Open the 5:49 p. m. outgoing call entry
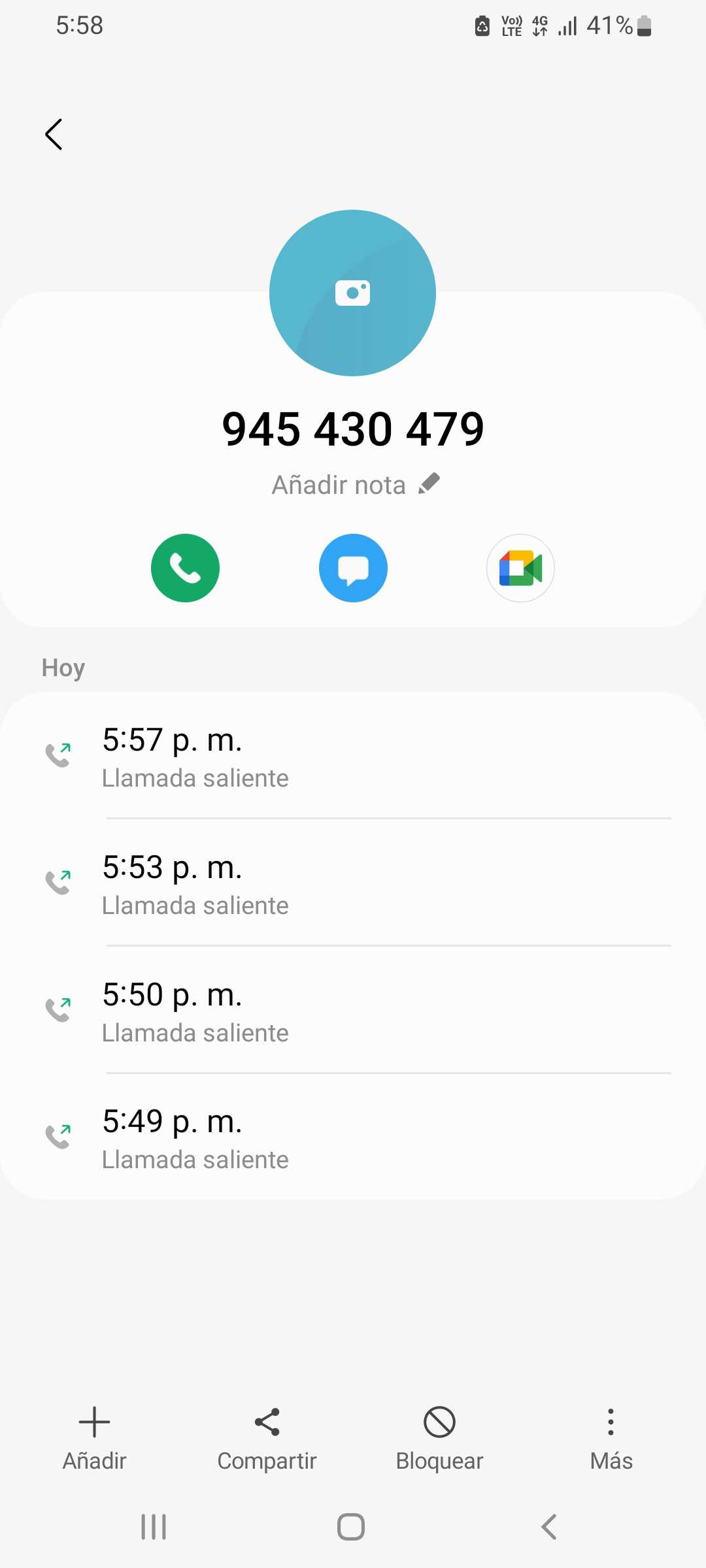This screenshot has width=706, height=1568. [353, 1138]
